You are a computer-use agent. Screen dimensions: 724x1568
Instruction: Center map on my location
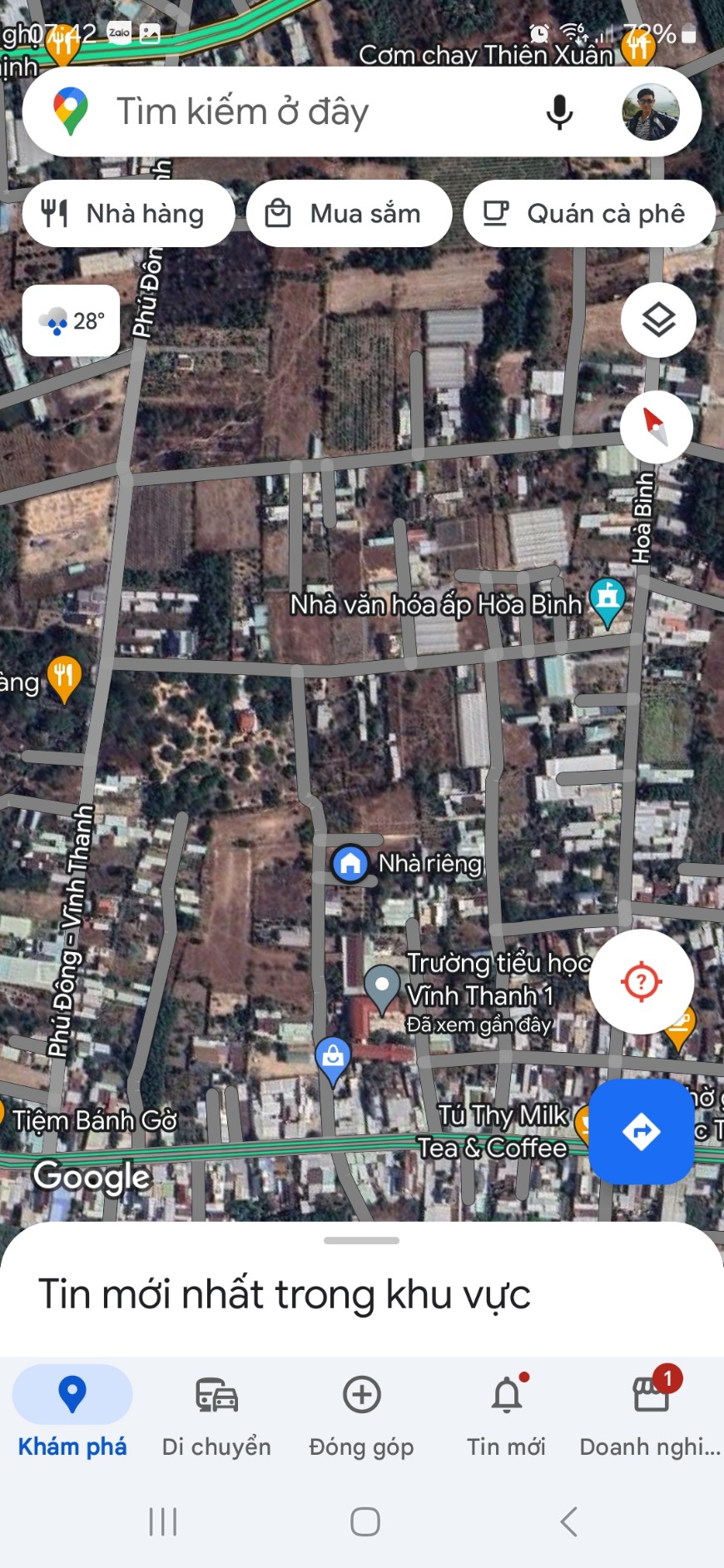pos(641,981)
